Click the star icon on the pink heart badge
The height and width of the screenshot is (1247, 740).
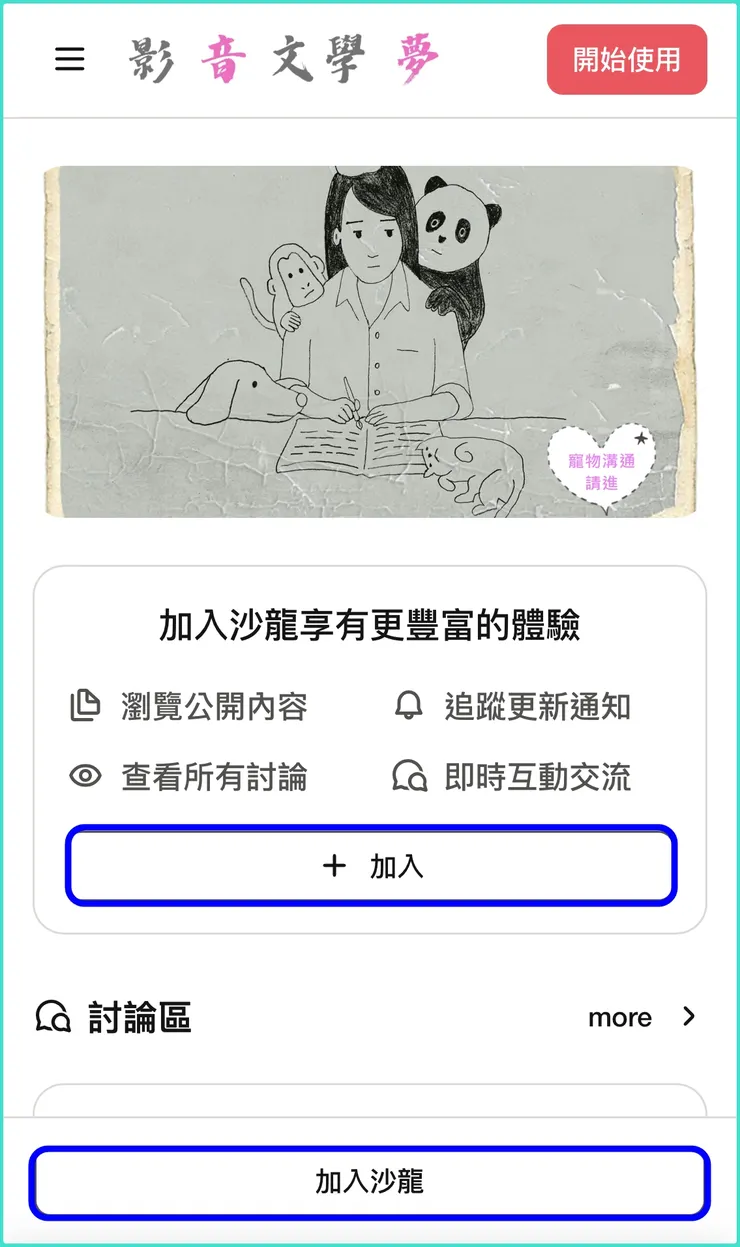(x=641, y=436)
